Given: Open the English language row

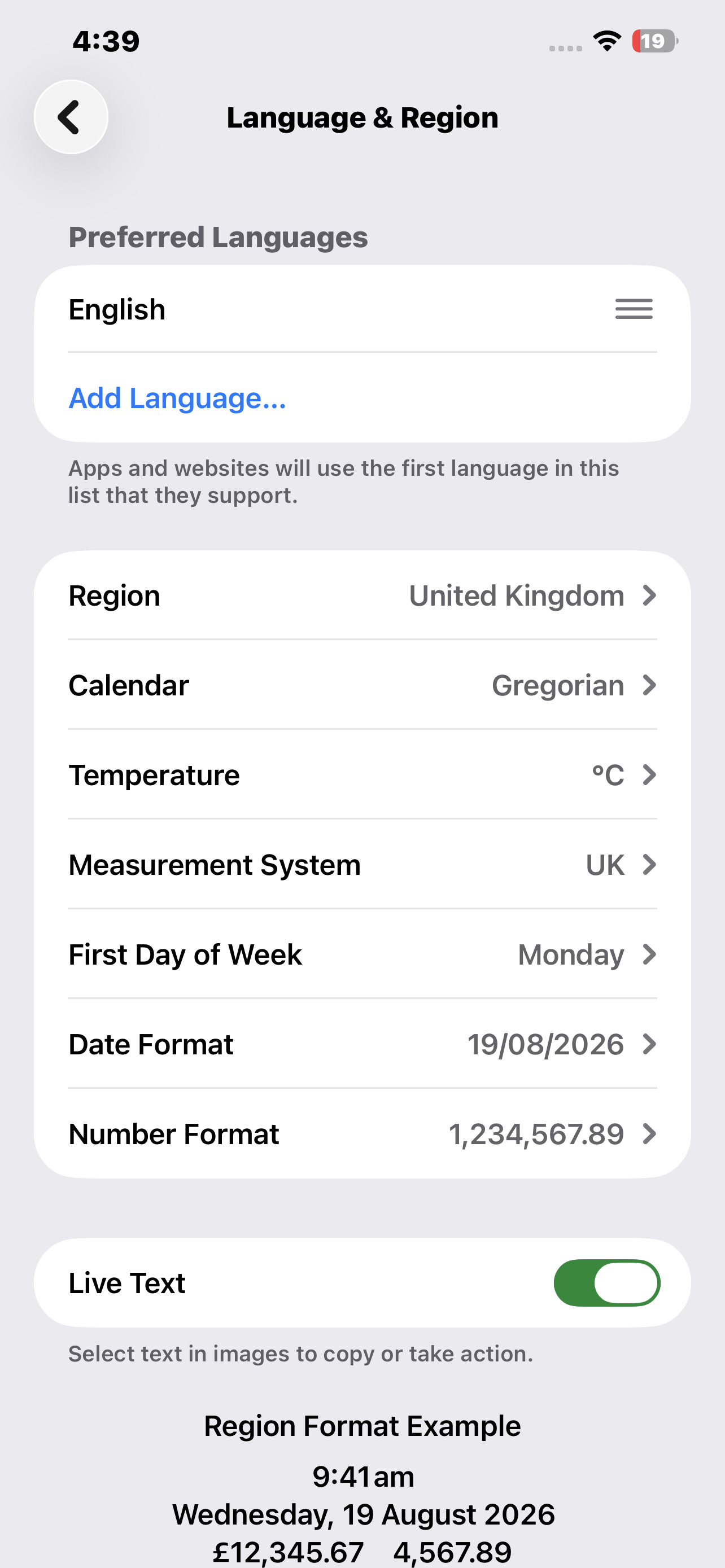Looking at the screenshot, I should (362, 309).
